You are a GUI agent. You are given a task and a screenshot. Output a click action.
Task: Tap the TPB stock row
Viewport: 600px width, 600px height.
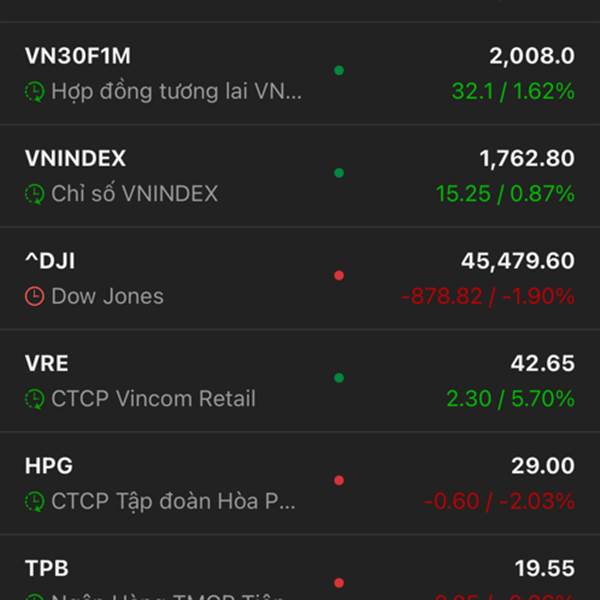(300, 575)
